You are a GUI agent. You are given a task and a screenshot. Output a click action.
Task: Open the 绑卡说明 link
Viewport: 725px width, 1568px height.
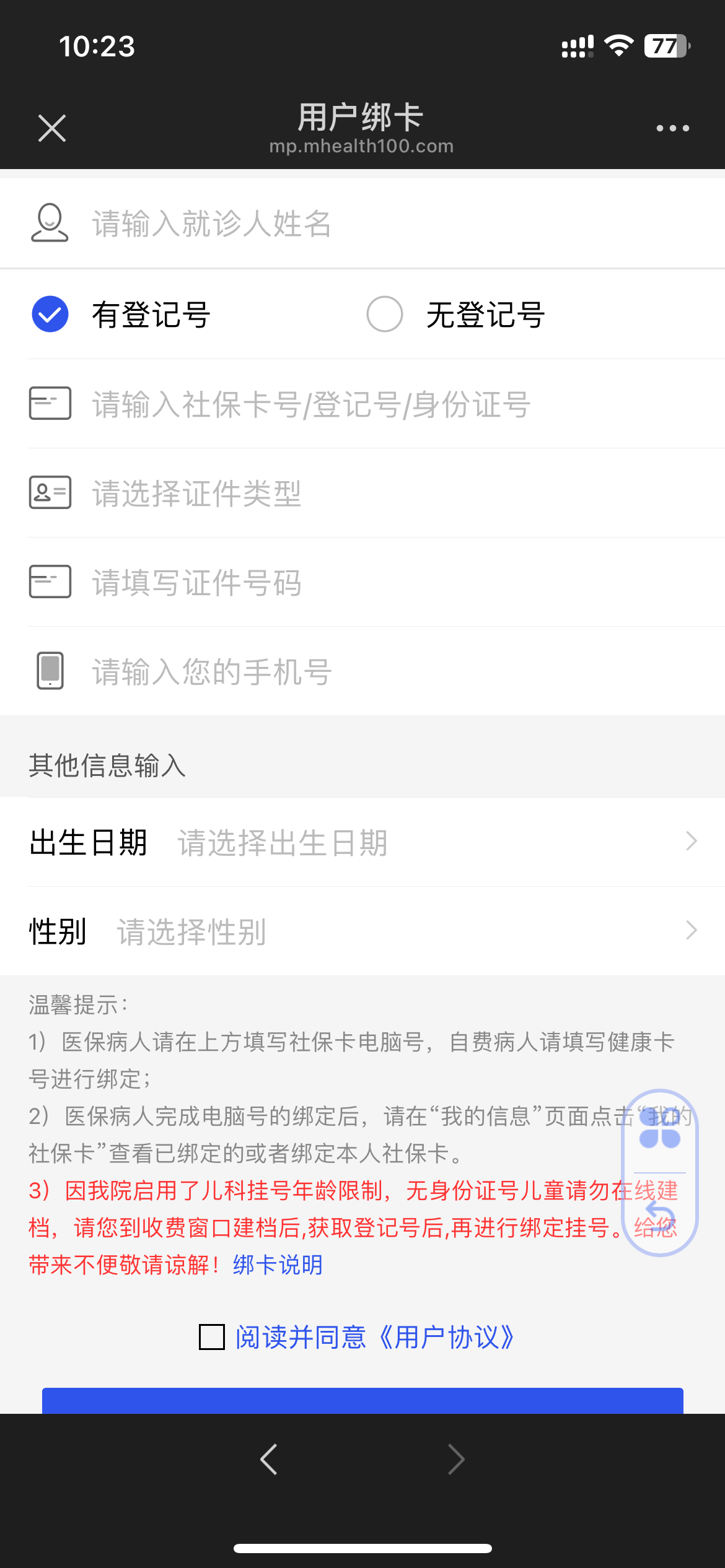[276, 1265]
